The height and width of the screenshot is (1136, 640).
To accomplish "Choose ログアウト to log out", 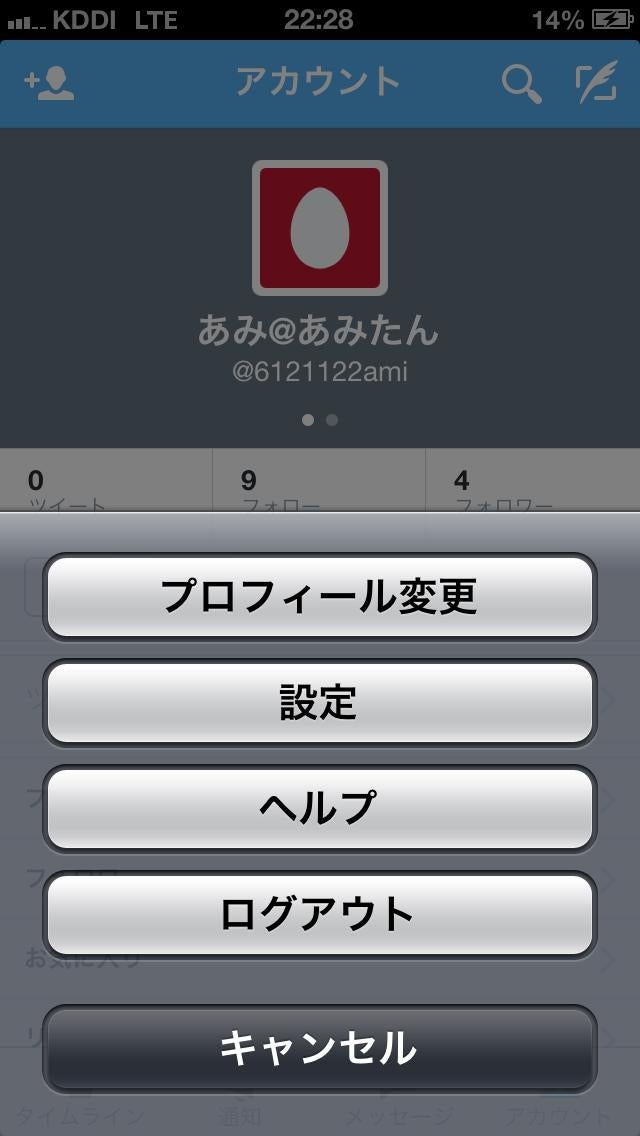I will point(319,914).
